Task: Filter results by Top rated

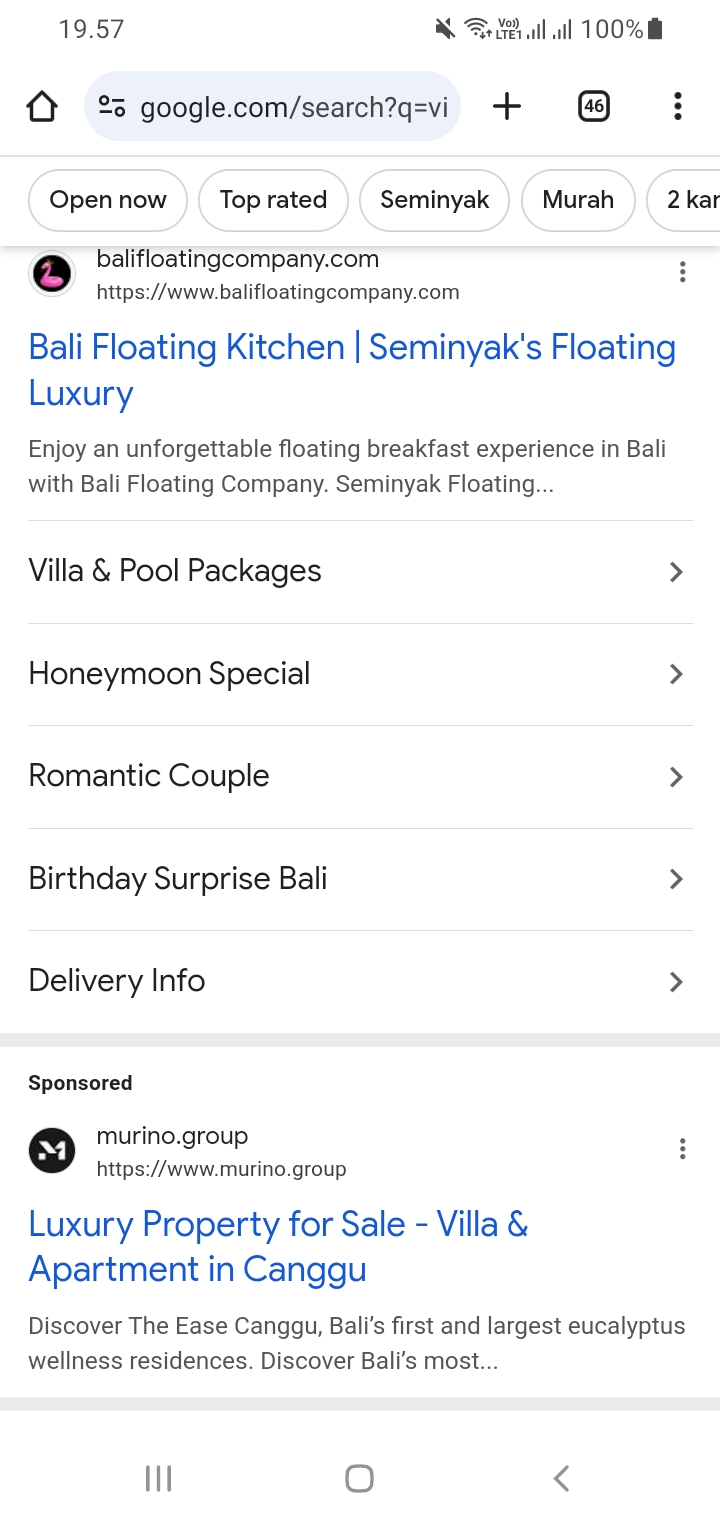Action: tap(273, 200)
